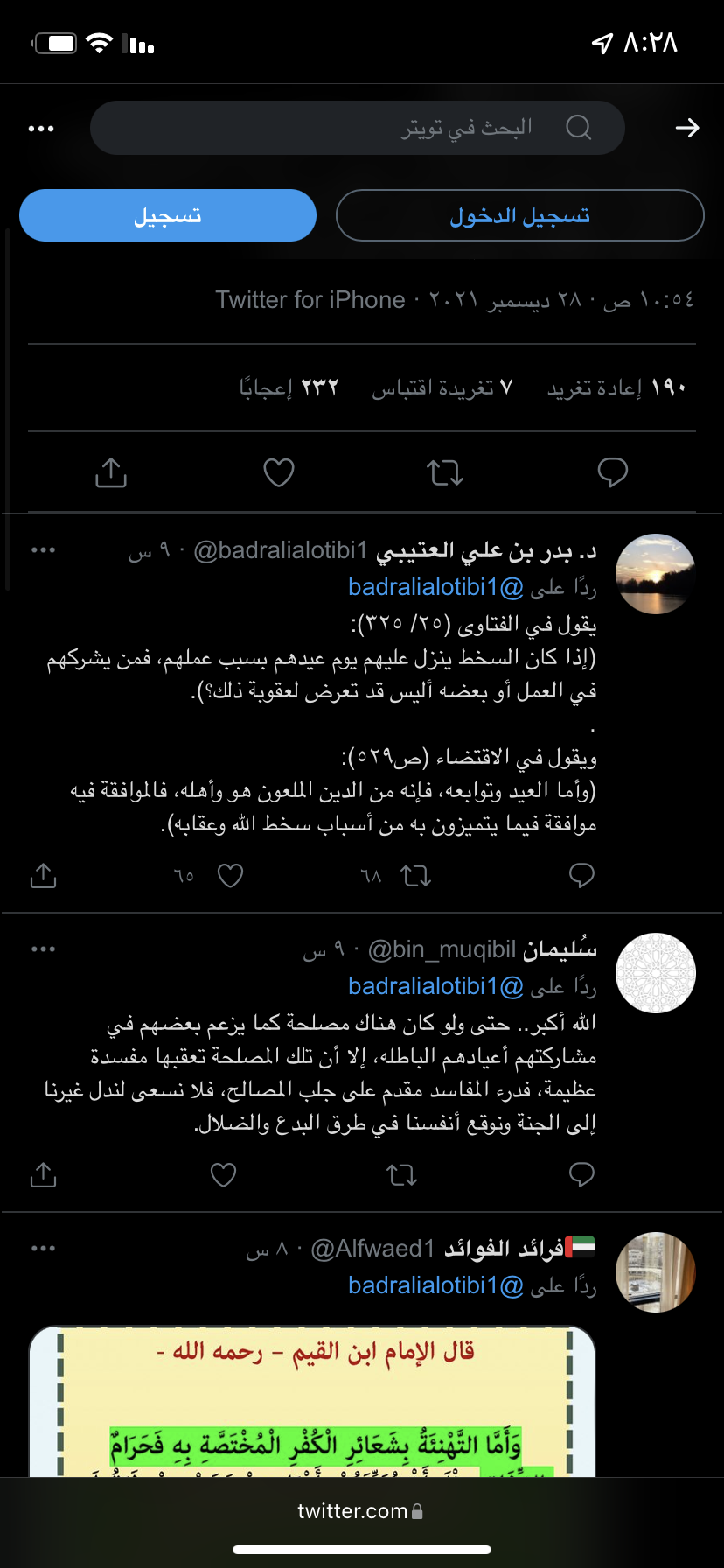724x1568 pixels.
Task: Open the three-dot menu beside search
Action: coord(41,129)
